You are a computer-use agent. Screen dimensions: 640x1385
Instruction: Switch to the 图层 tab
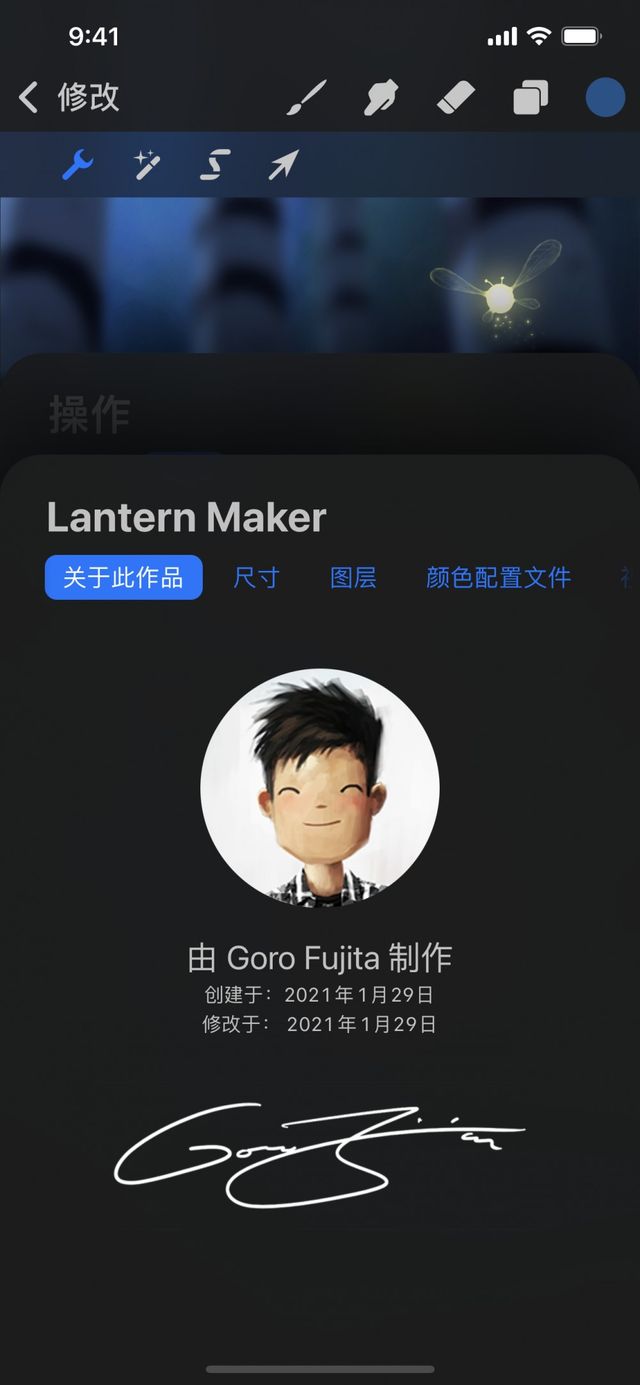pos(353,577)
